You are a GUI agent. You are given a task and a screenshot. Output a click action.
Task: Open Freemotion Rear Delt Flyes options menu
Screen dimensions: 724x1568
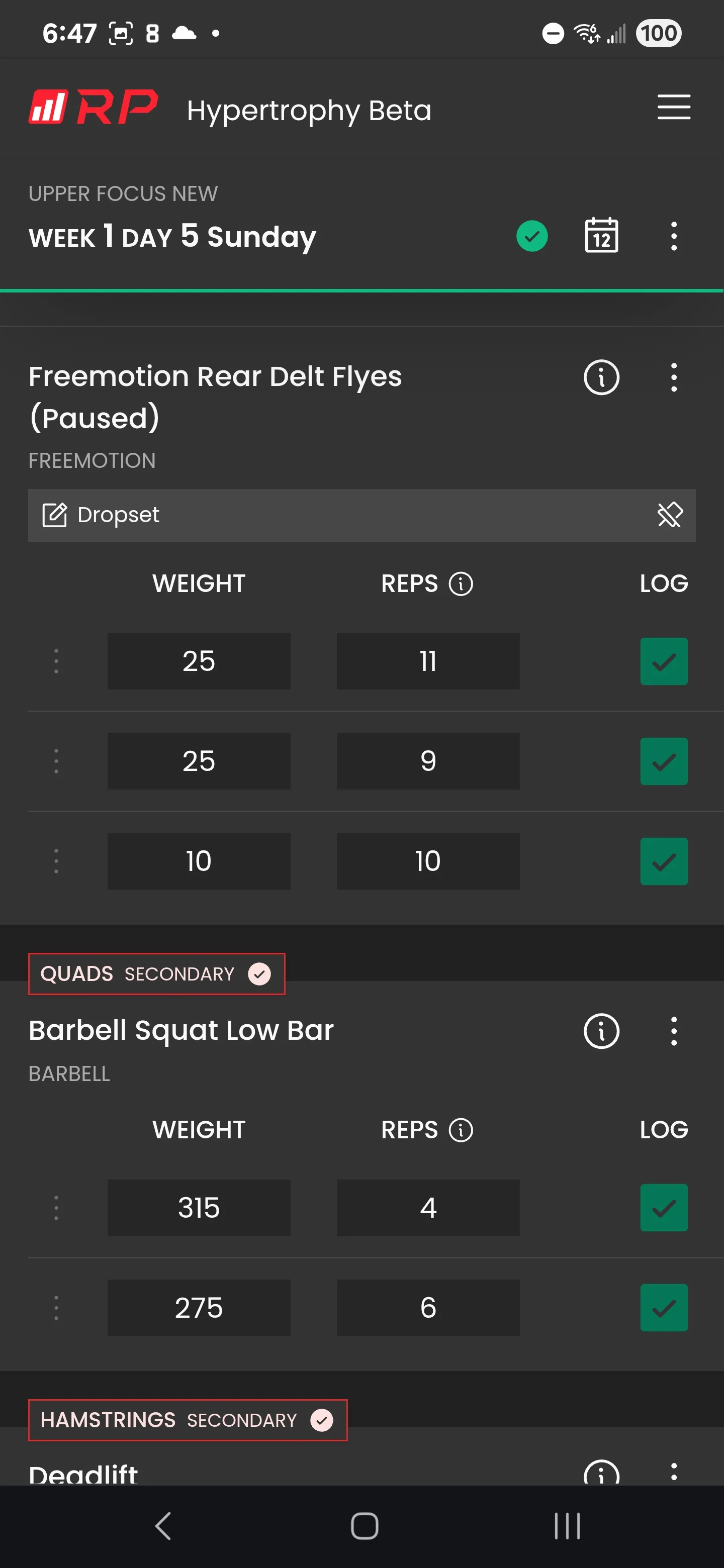tap(673, 377)
